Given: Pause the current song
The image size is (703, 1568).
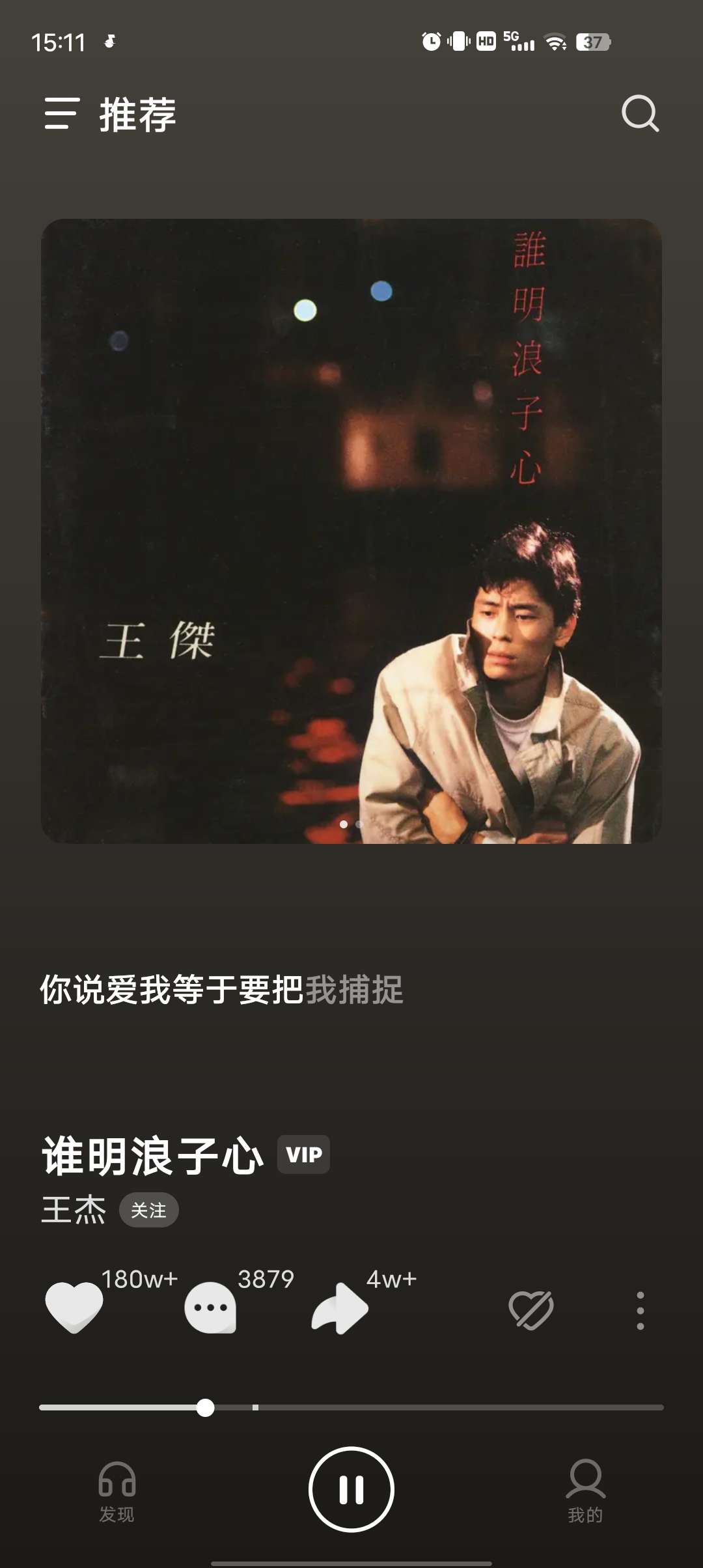Looking at the screenshot, I should pyautogui.click(x=351, y=1489).
